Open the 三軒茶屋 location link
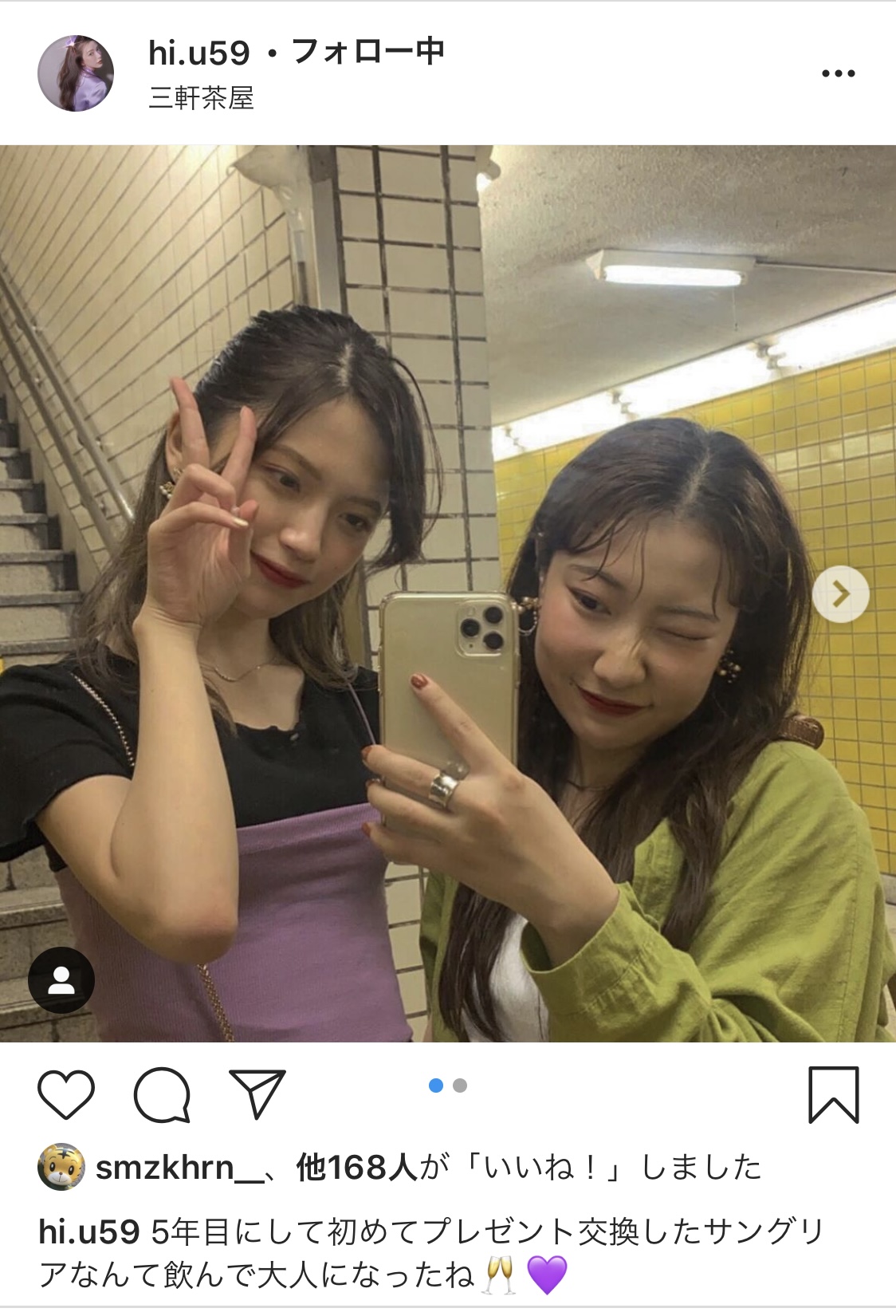The height and width of the screenshot is (1316, 896). pos(201,99)
